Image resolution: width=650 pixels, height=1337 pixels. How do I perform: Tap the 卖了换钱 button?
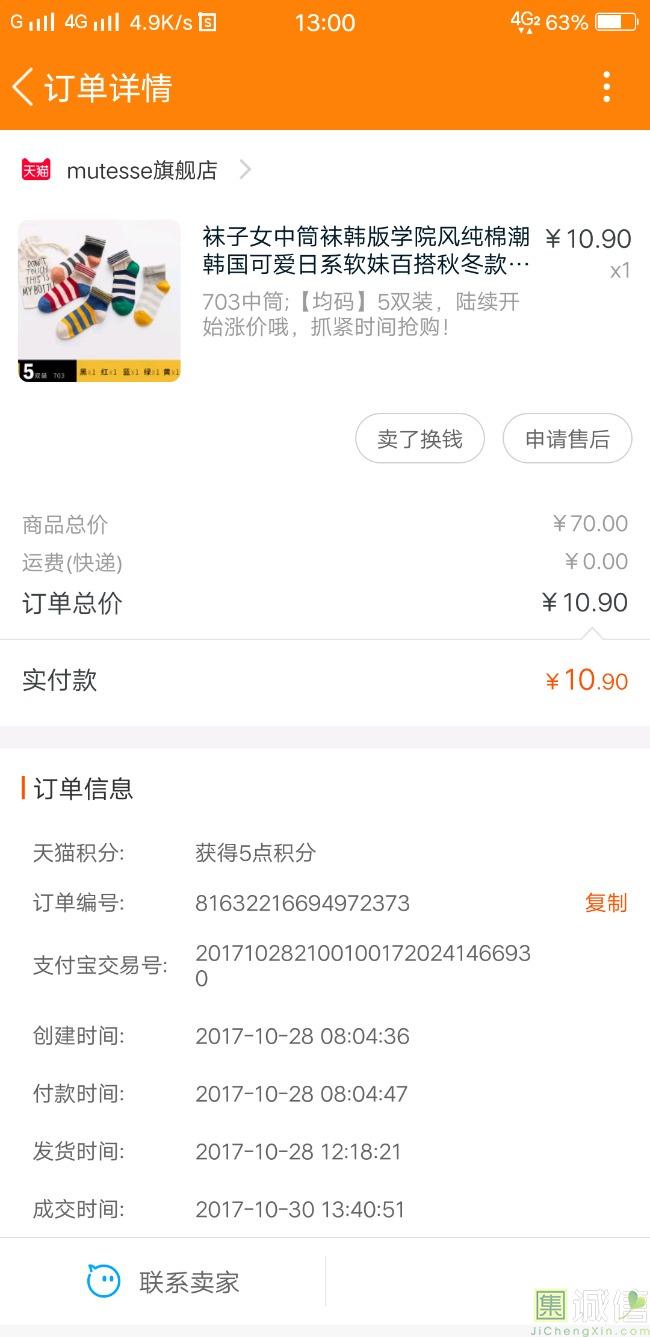(x=420, y=439)
